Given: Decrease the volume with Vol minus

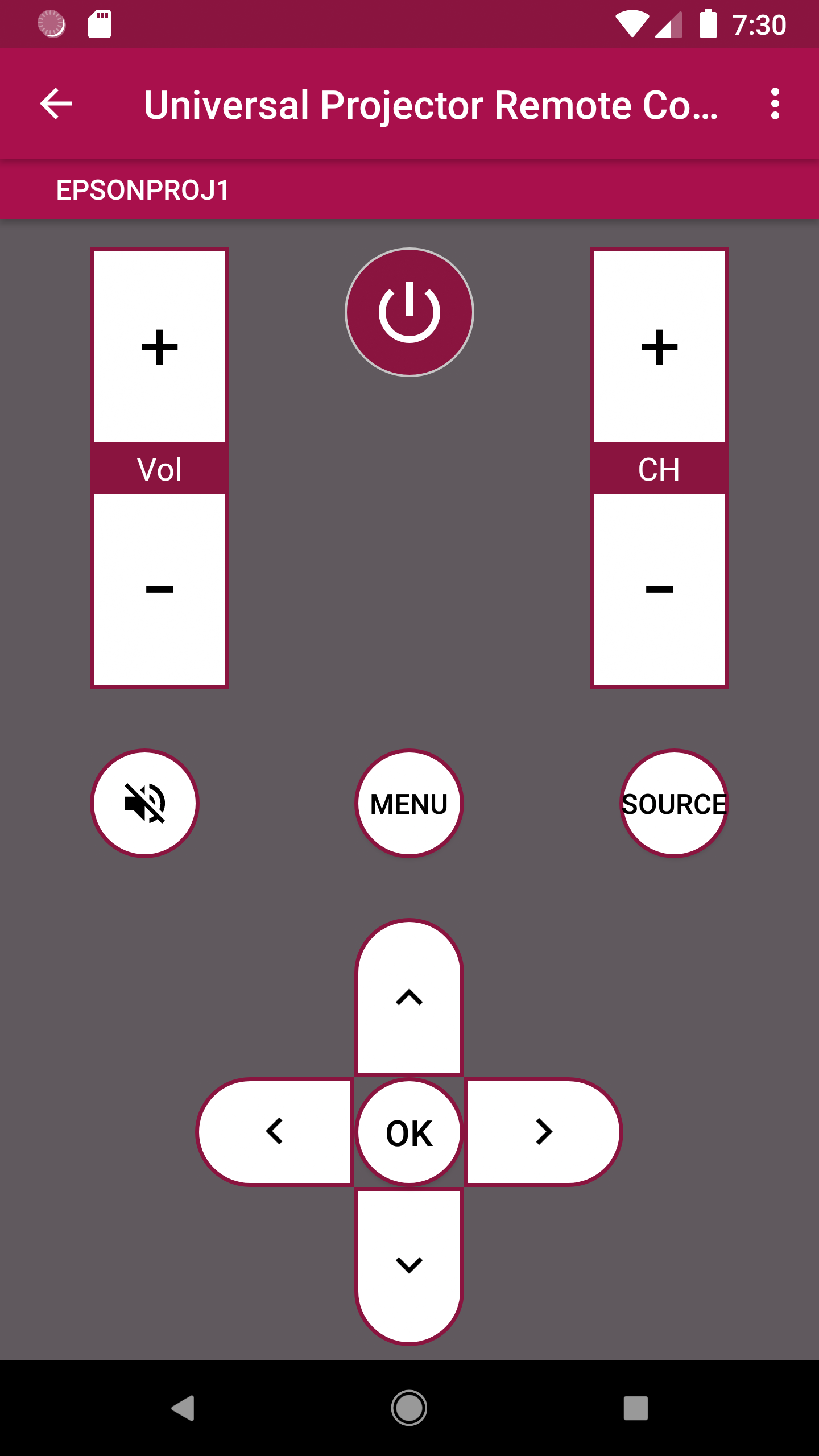Looking at the screenshot, I should [159, 589].
